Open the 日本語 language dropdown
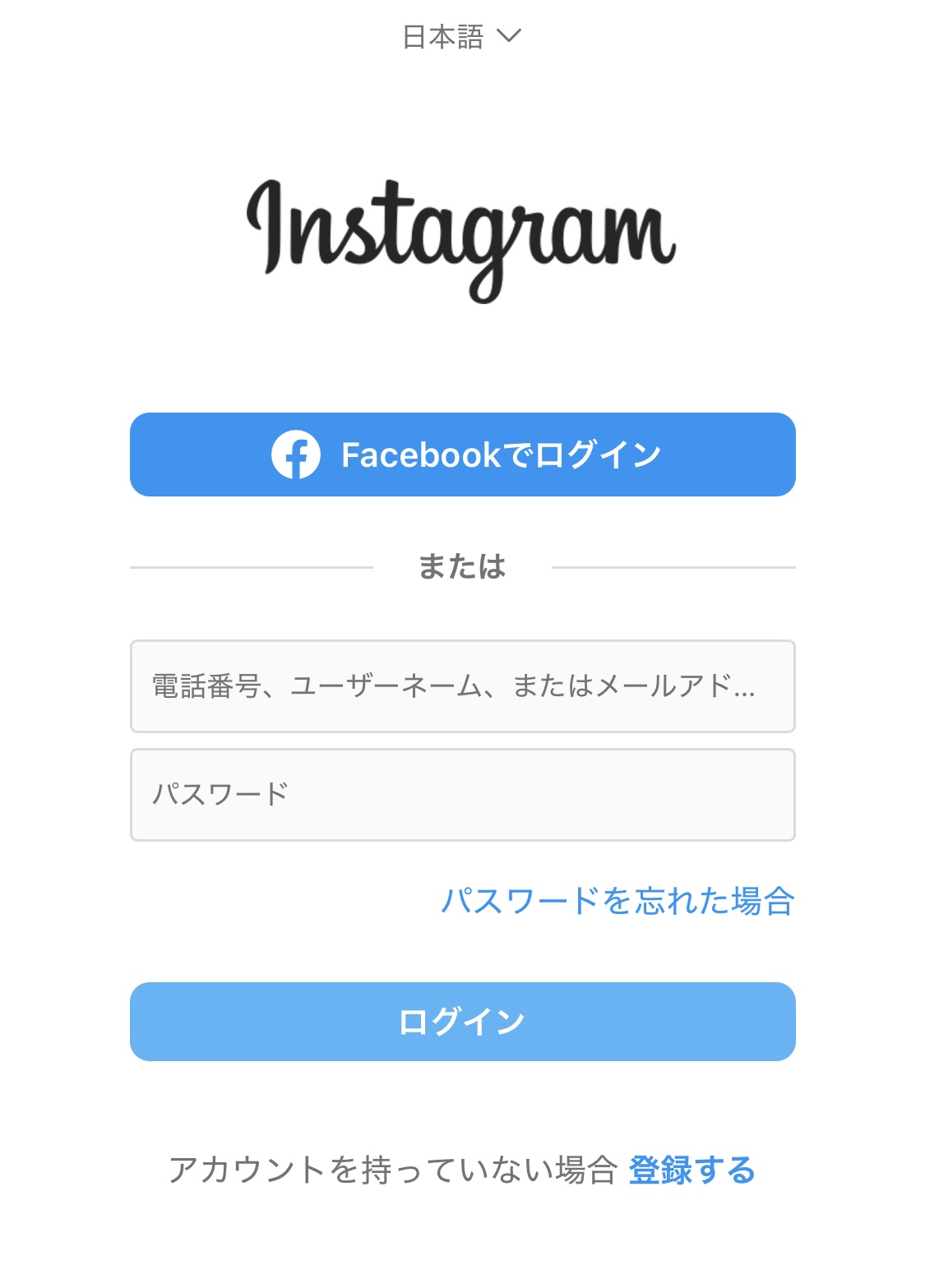This screenshot has width=925, height=1288. click(x=461, y=37)
